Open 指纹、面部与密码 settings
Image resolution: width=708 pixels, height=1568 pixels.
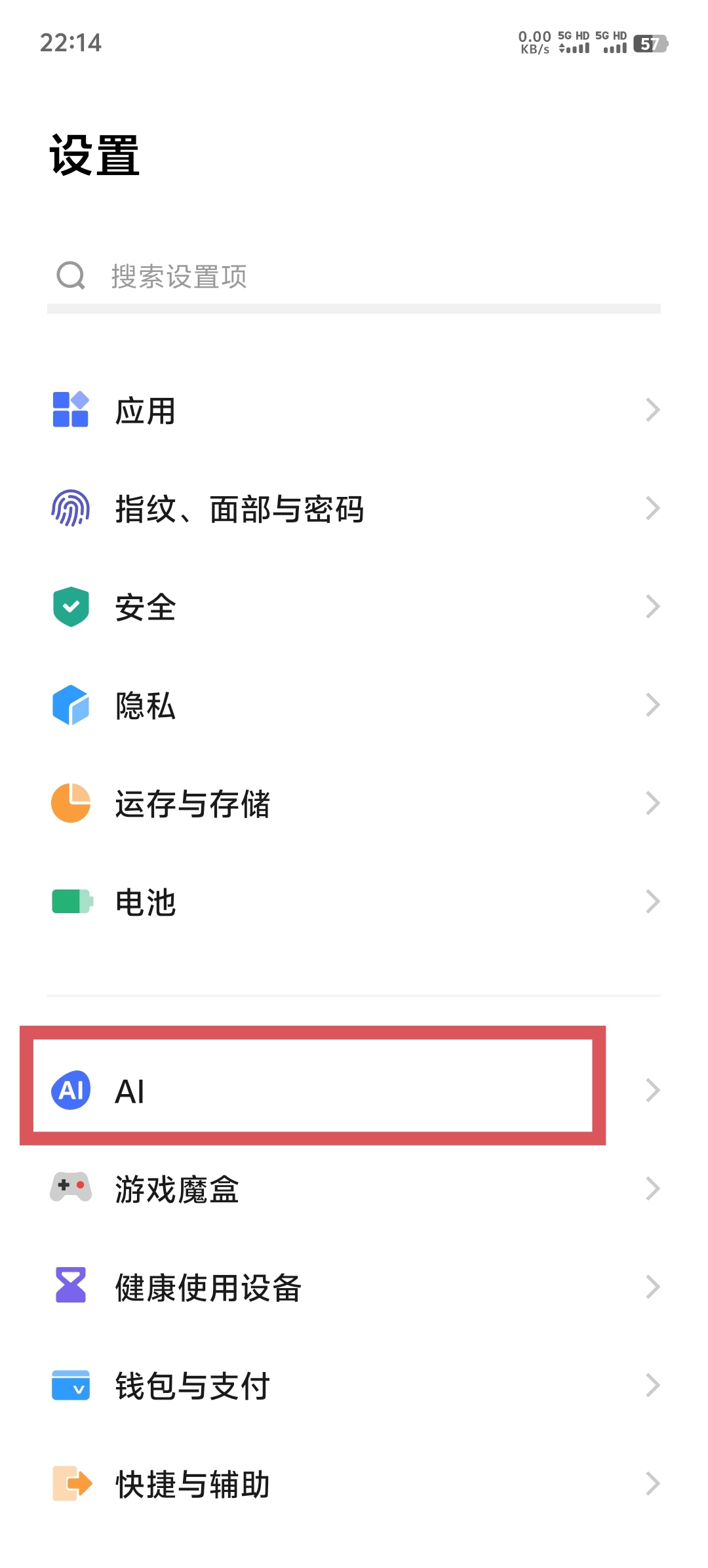(x=354, y=509)
